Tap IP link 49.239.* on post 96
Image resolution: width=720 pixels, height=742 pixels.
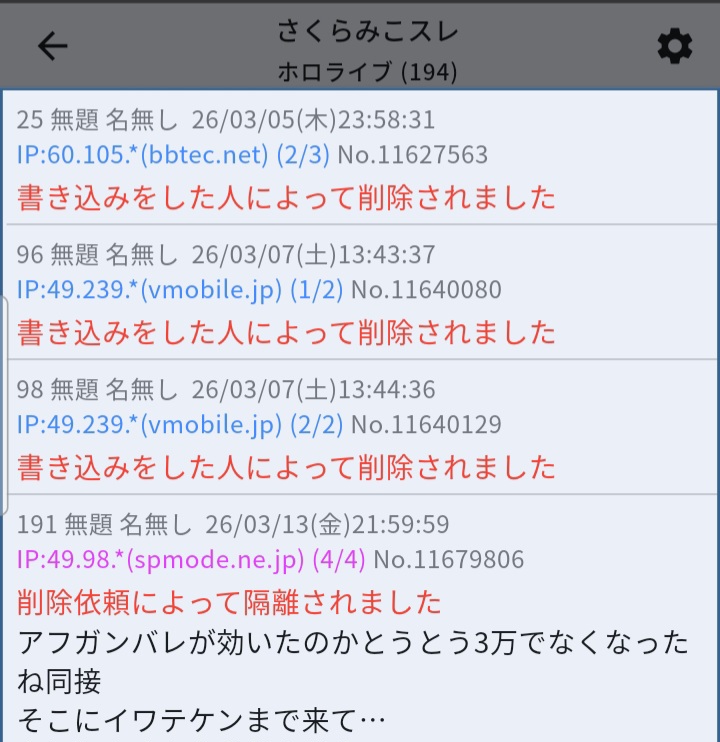click(x=150, y=290)
